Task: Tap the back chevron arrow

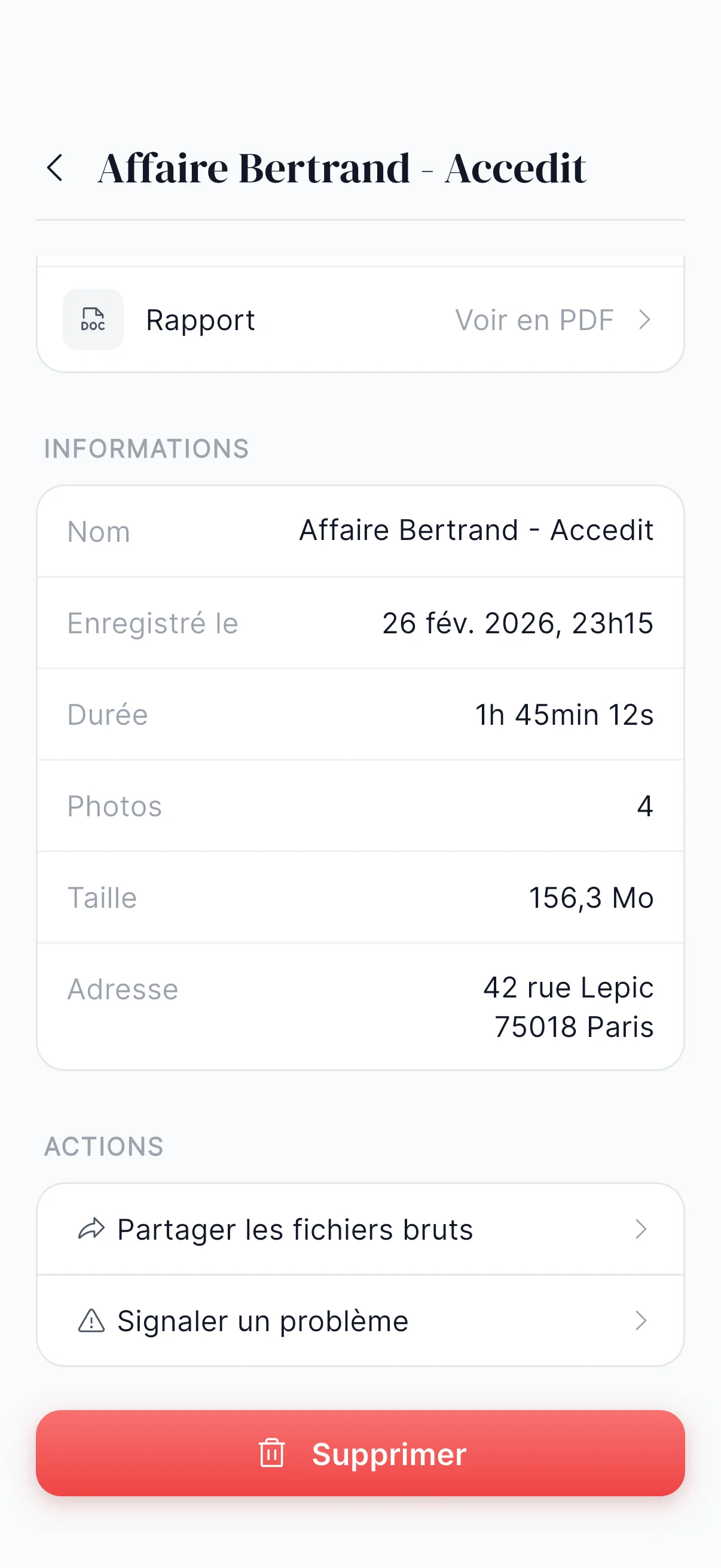Action: pyautogui.click(x=56, y=167)
